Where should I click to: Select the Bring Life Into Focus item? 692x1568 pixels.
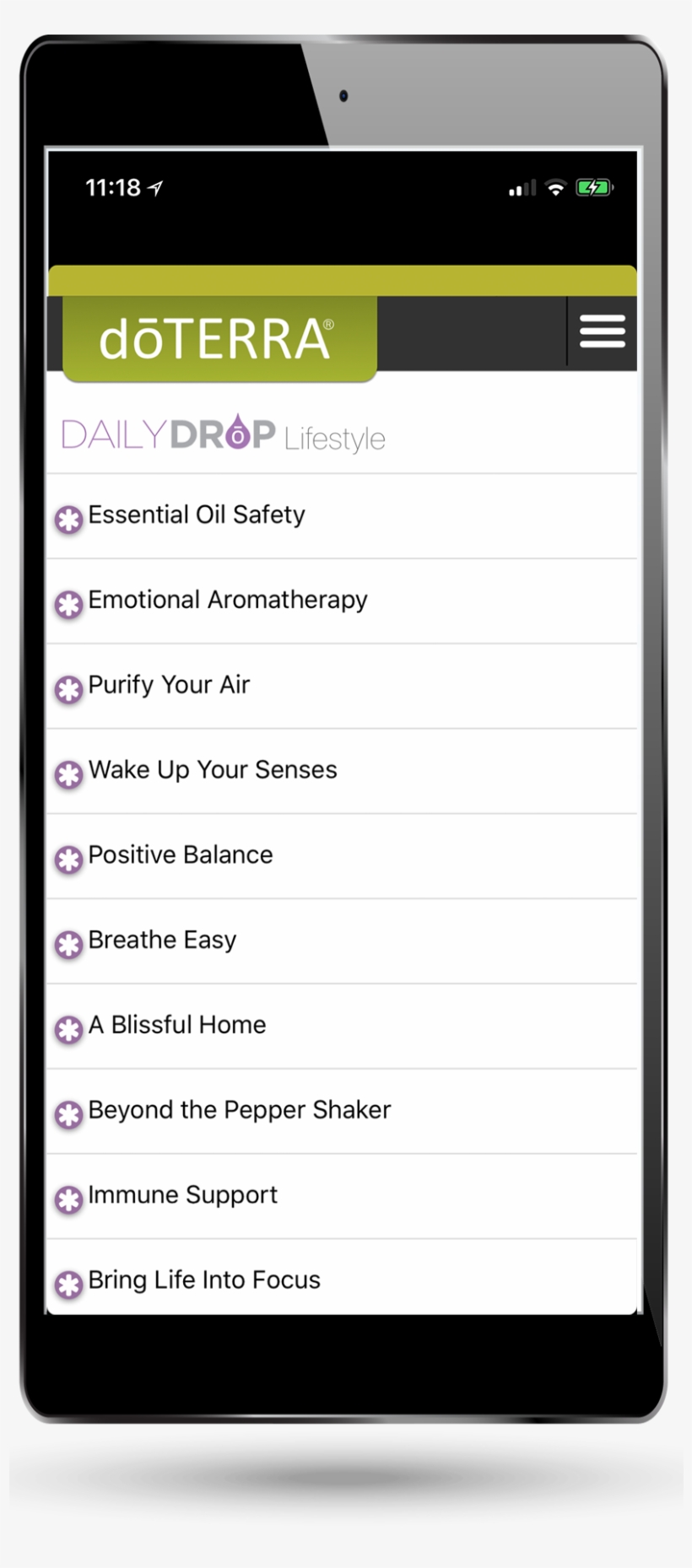(204, 1280)
